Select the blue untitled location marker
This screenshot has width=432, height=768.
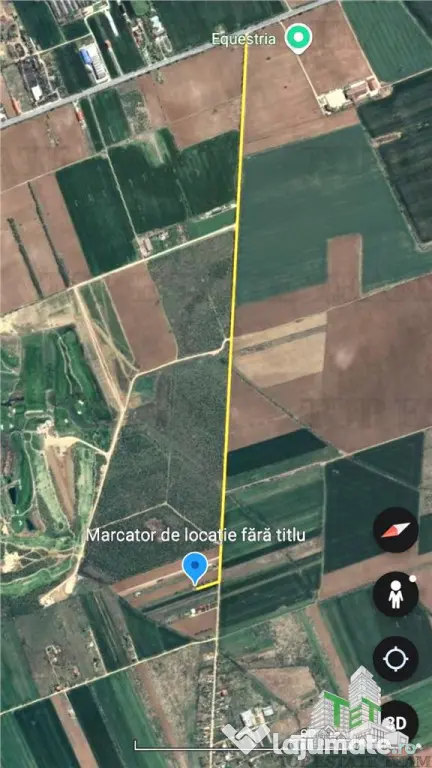tap(195, 568)
